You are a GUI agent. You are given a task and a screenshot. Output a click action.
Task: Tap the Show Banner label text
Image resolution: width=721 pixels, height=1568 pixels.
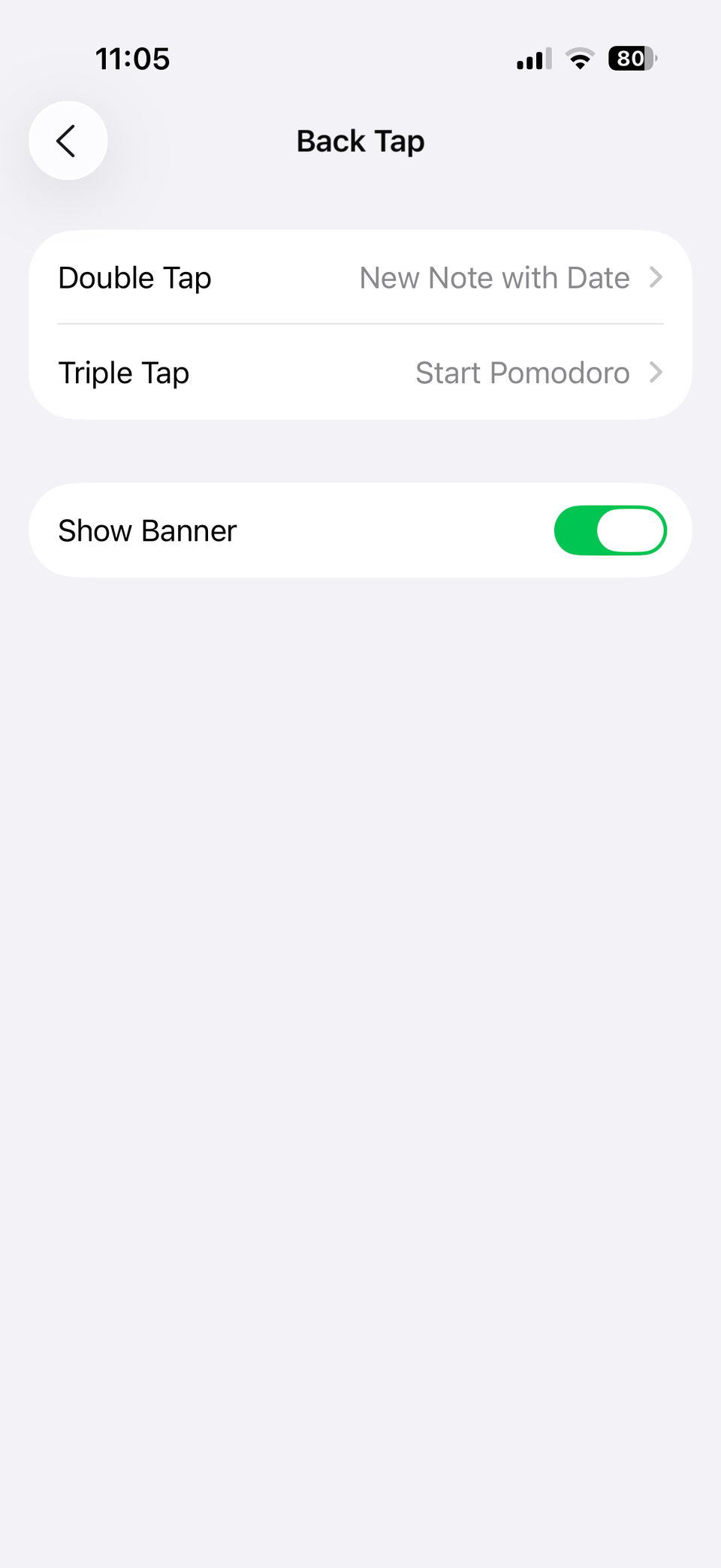point(147,530)
